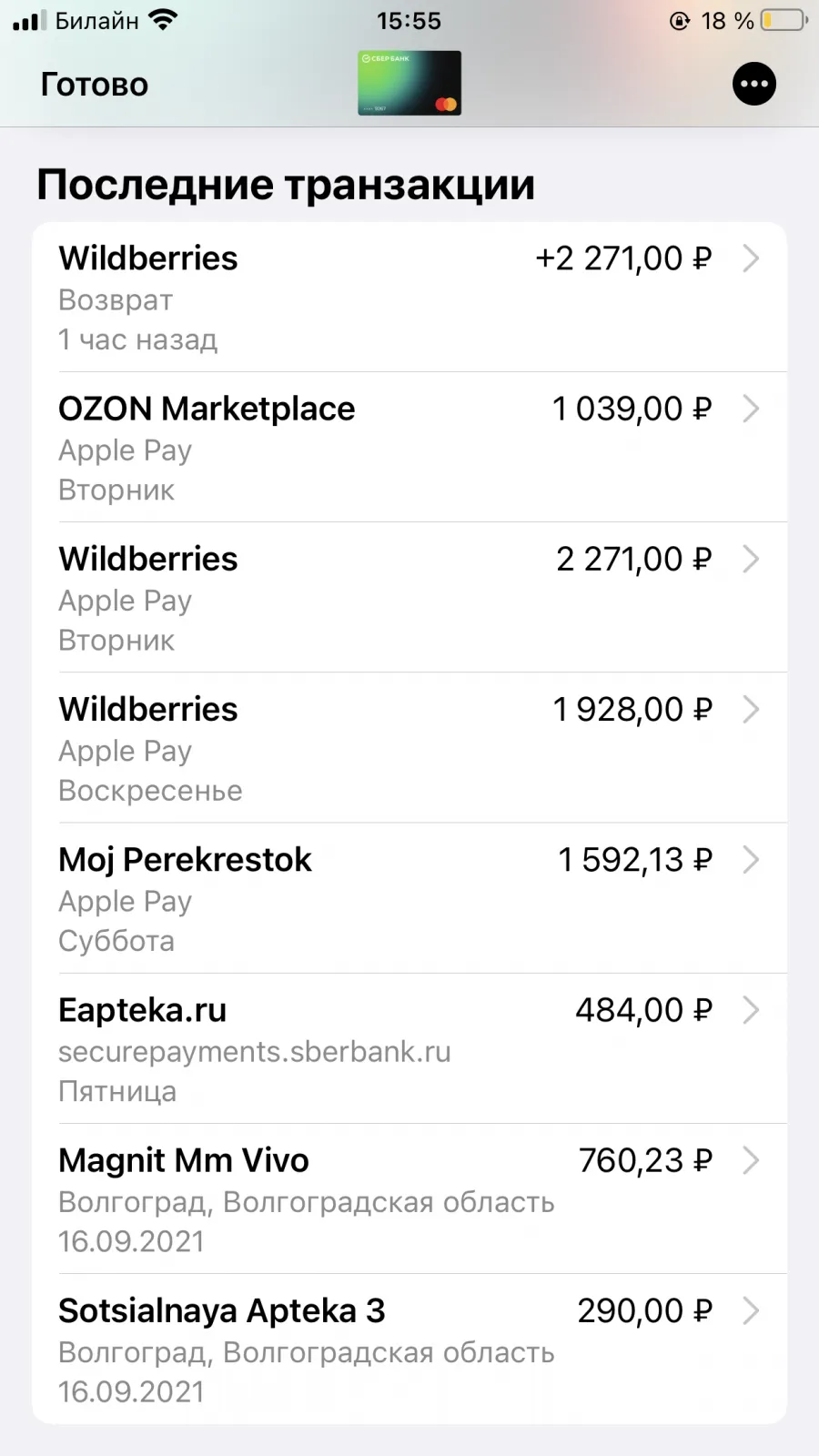The image size is (819, 1456).
Task: Tap the Sberbank card thumbnail in the header
Action: point(409,83)
